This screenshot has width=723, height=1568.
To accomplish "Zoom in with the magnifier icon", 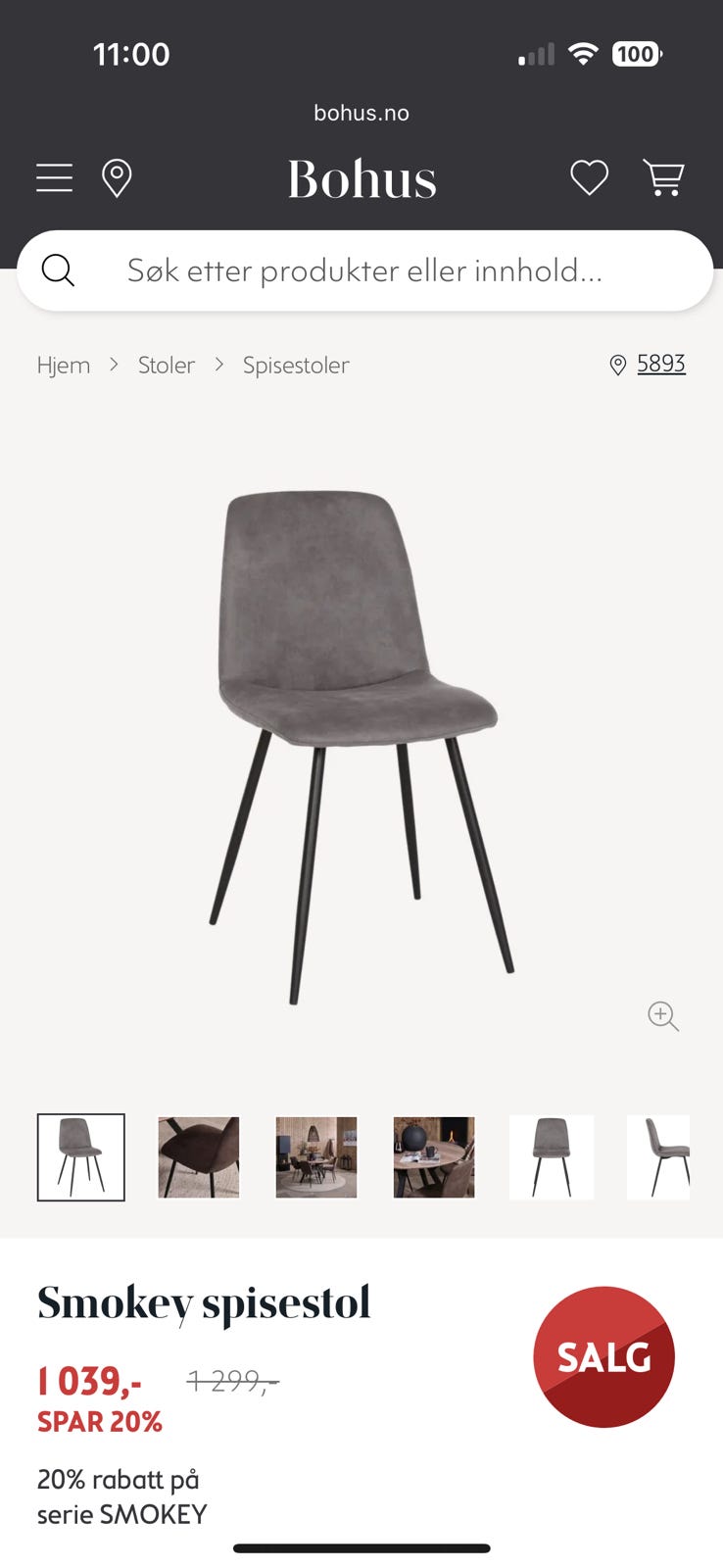I will pyautogui.click(x=663, y=1016).
